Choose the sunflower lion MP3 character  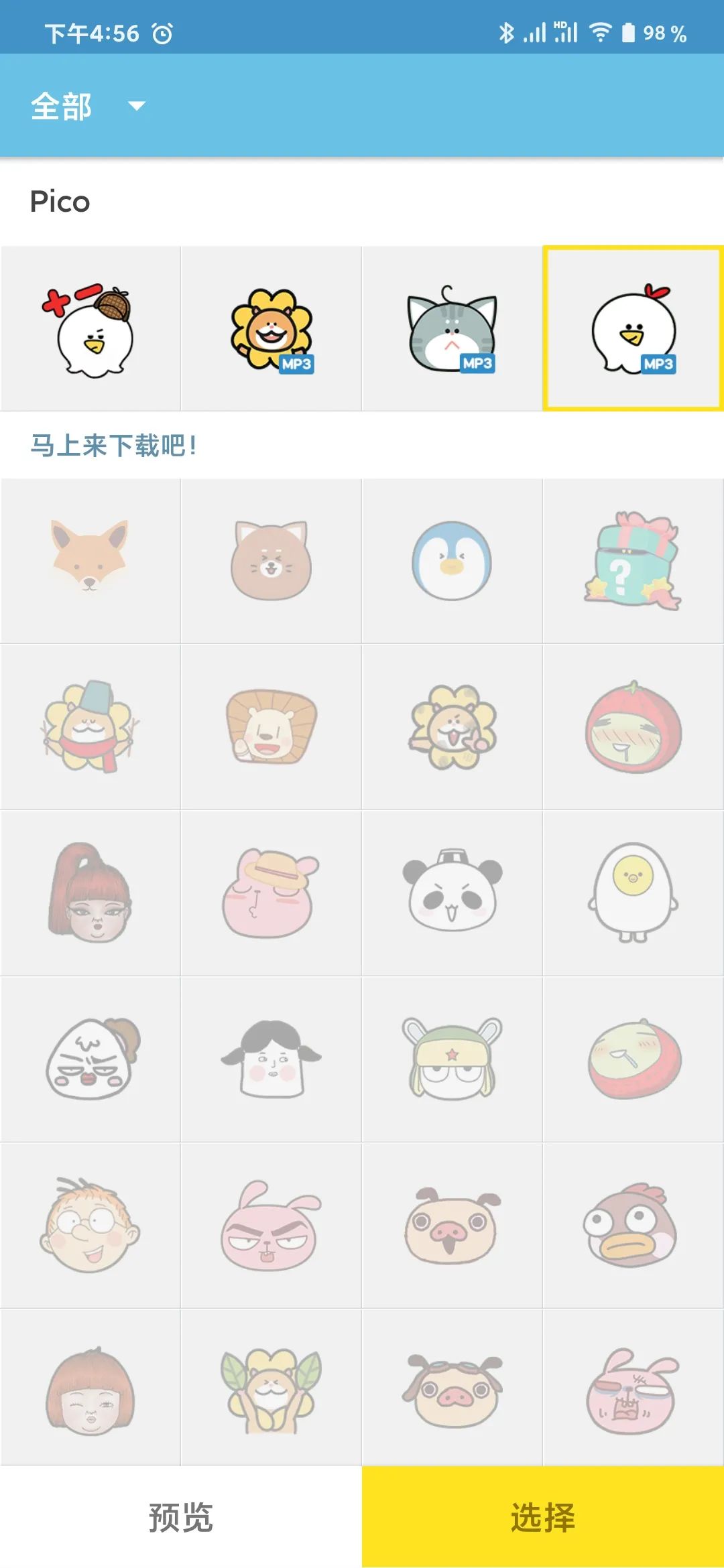coord(271,329)
